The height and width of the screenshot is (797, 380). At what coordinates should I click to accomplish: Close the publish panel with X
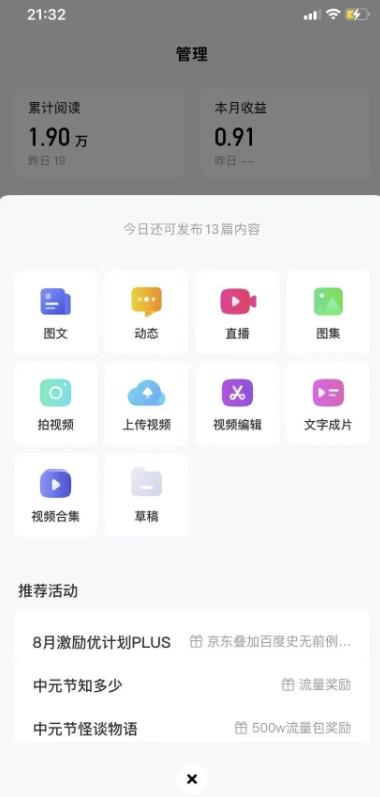click(192, 779)
